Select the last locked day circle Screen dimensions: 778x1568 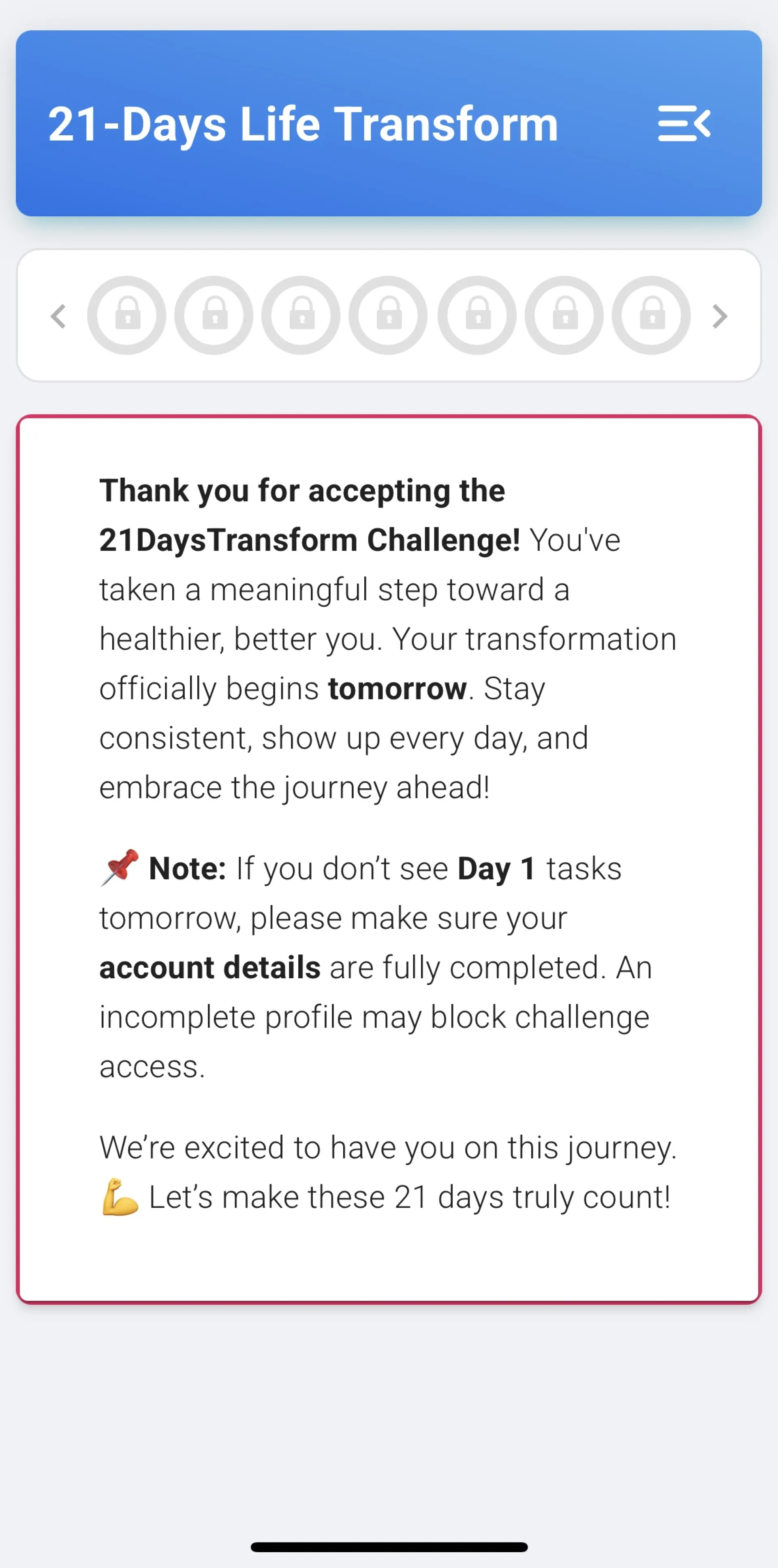click(651, 315)
